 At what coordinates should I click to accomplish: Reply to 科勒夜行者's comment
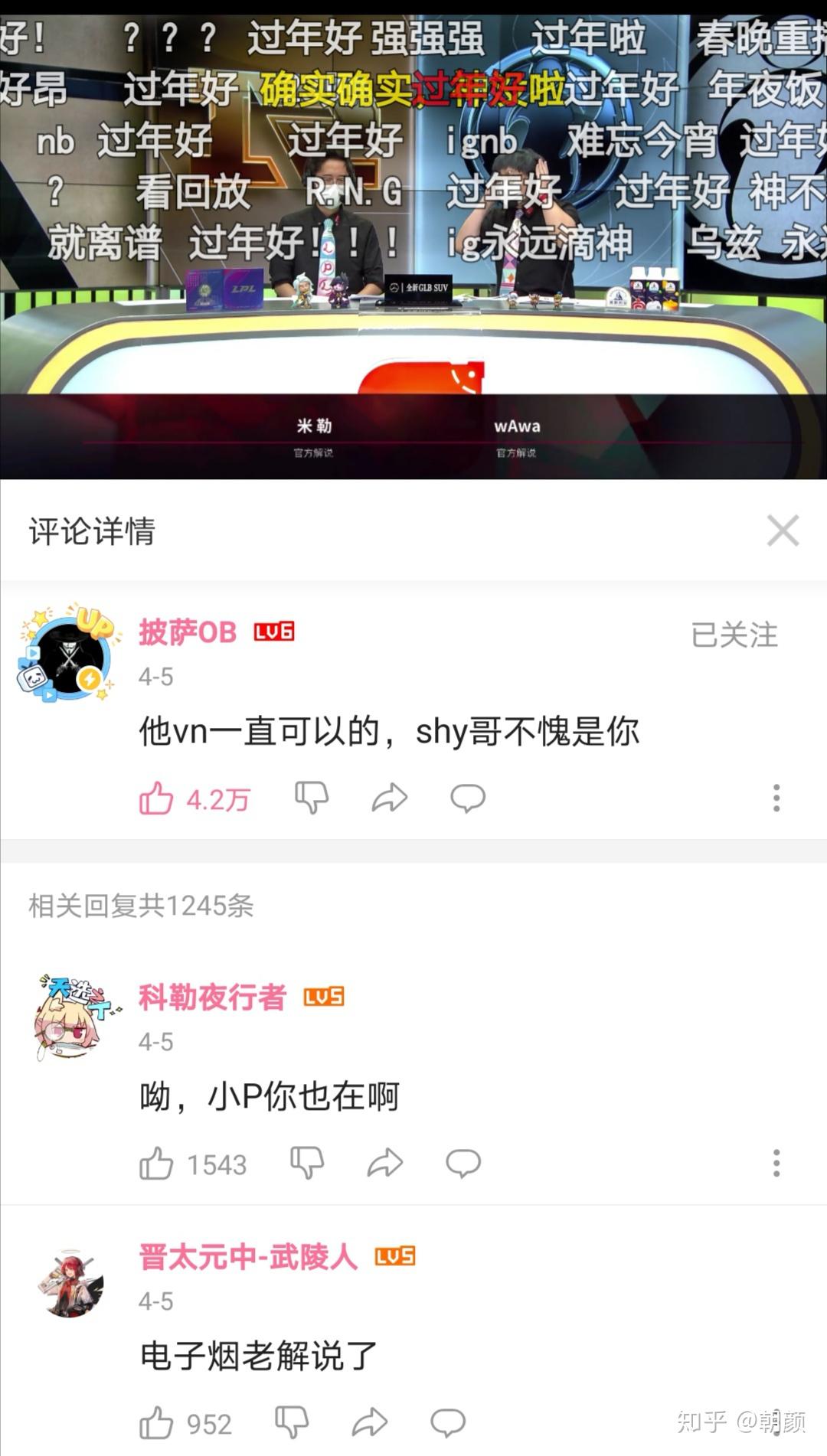463,1164
